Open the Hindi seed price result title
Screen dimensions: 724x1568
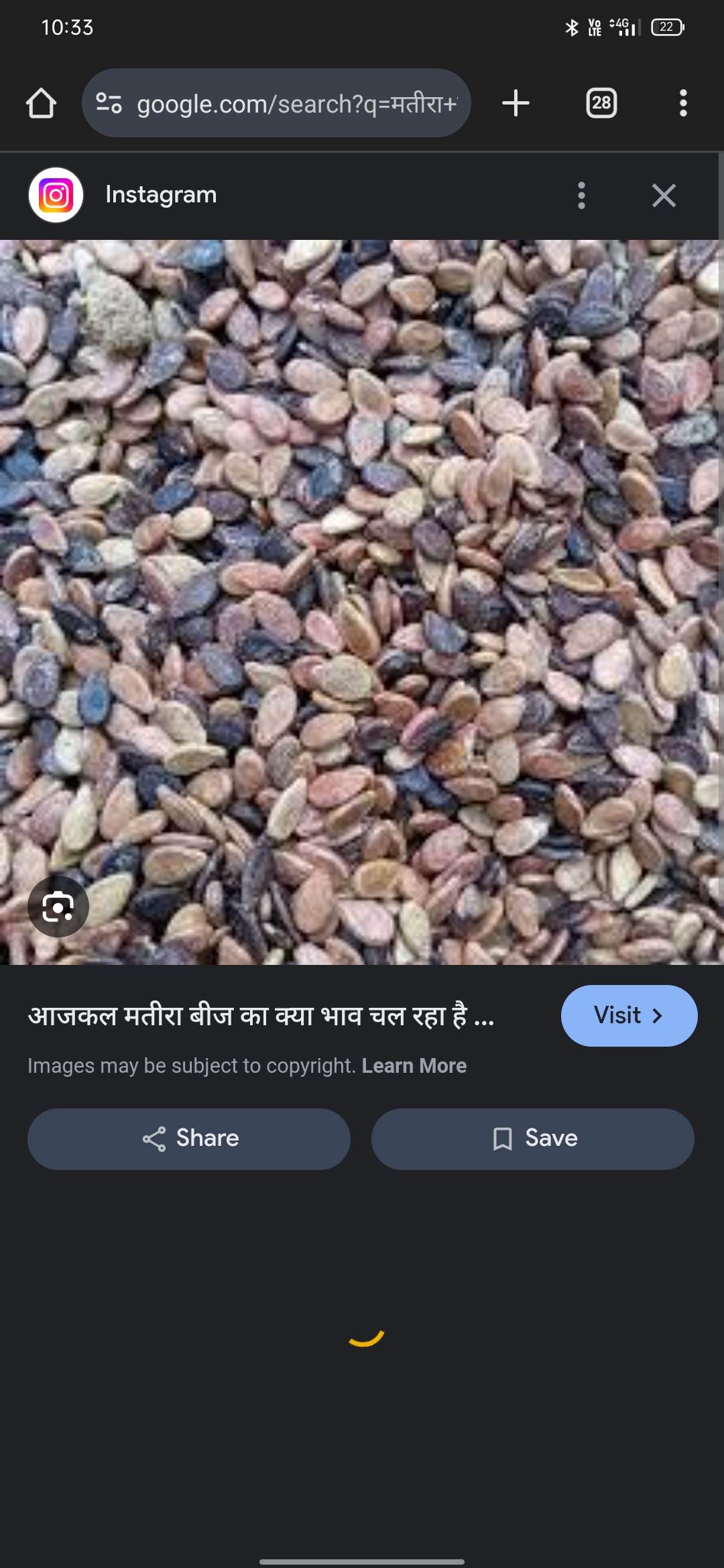261,1016
